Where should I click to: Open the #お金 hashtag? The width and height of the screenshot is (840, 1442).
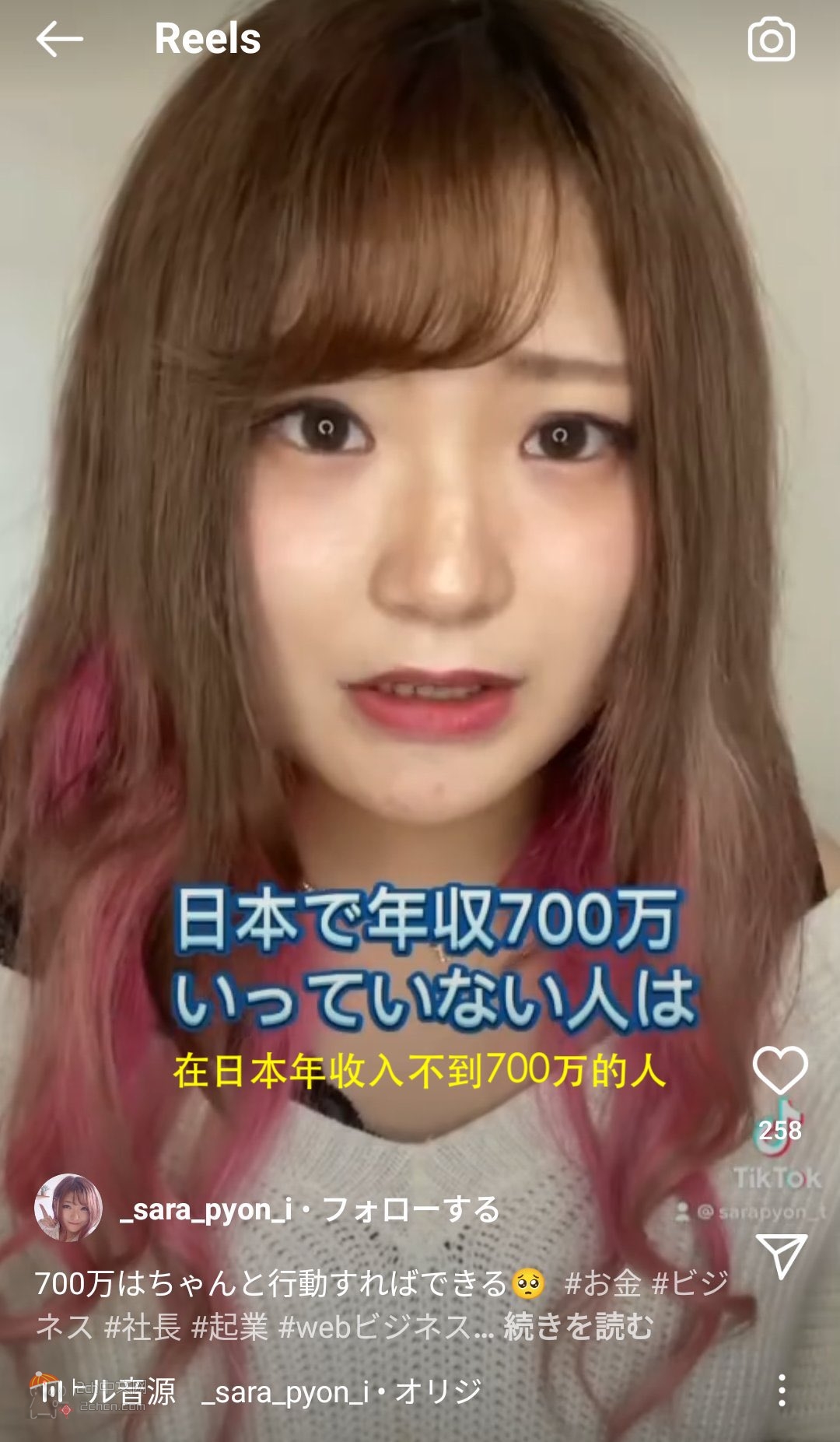click(x=603, y=1283)
